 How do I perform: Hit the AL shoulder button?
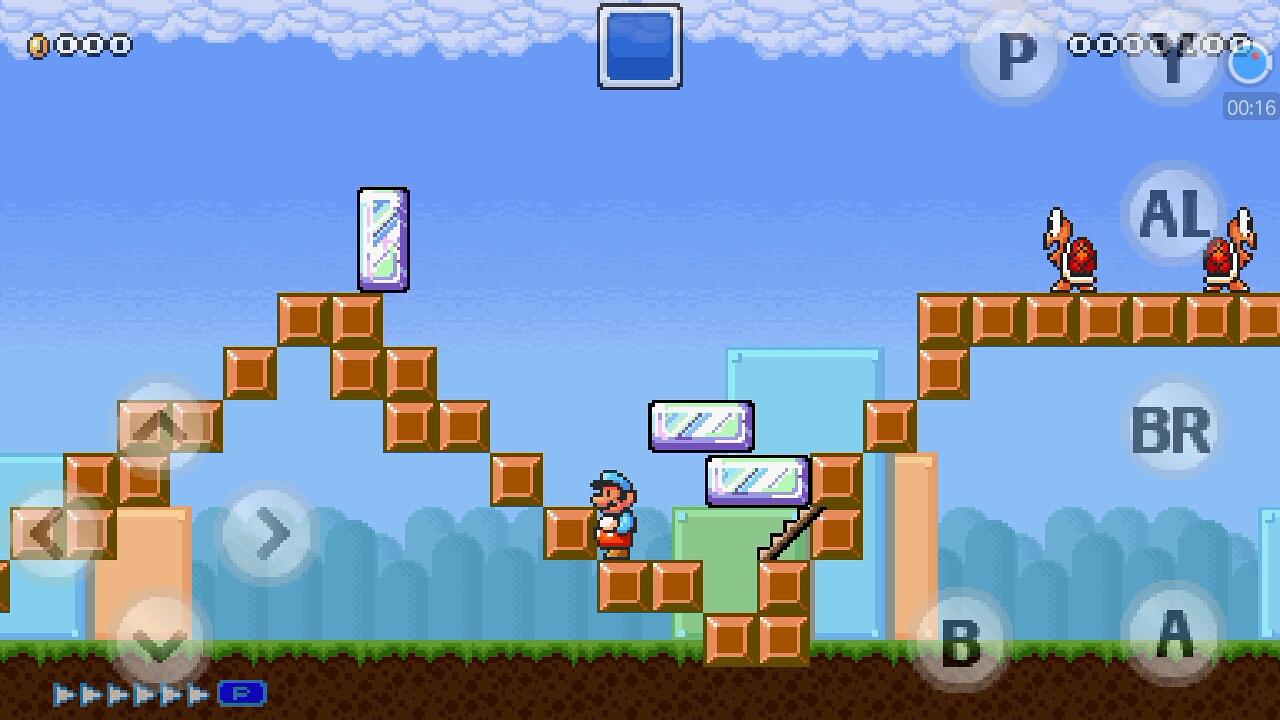pos(1173,213)
